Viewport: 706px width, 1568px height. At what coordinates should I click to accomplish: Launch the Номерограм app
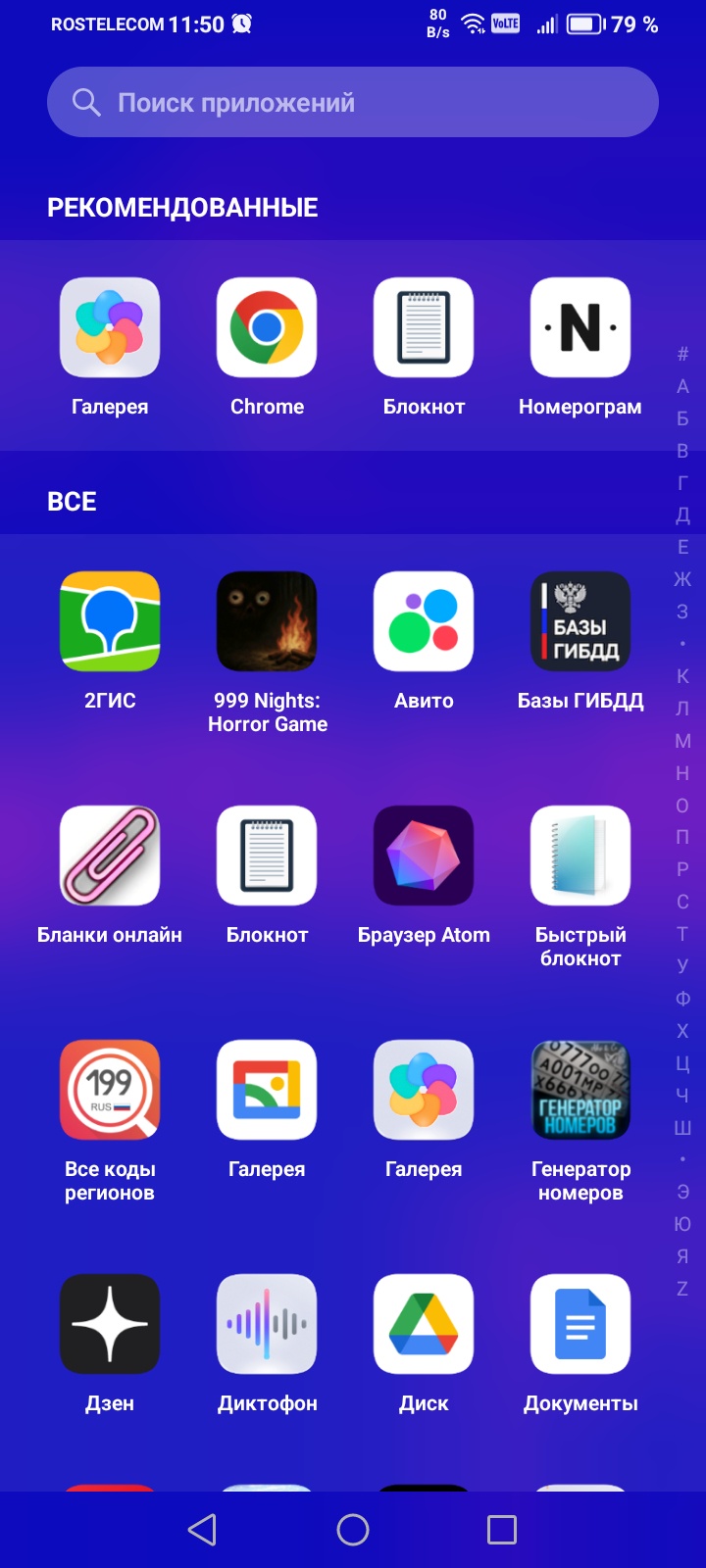pyautogui.click(x=580, y=328)
